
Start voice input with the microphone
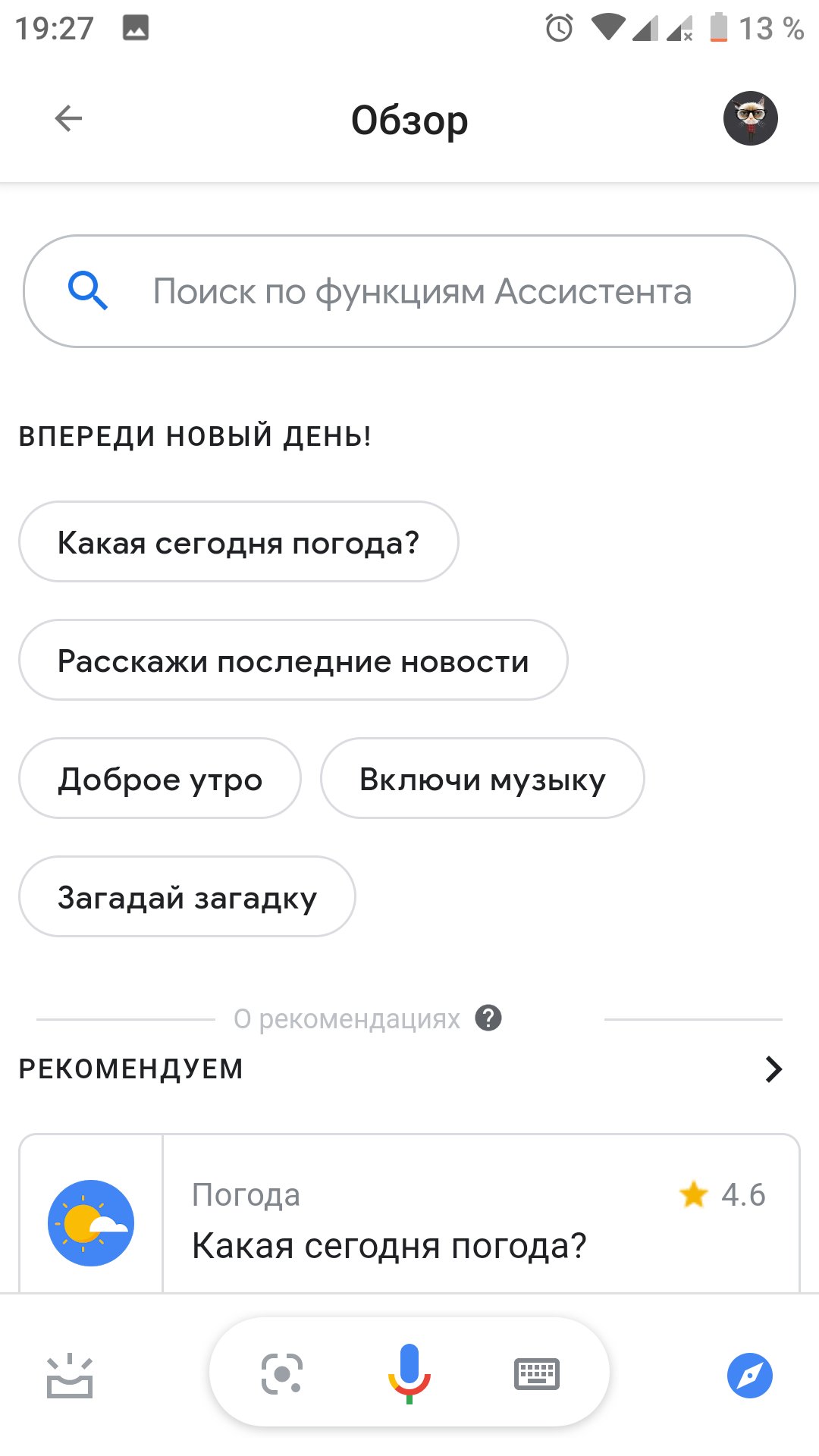pos(409,1373)
